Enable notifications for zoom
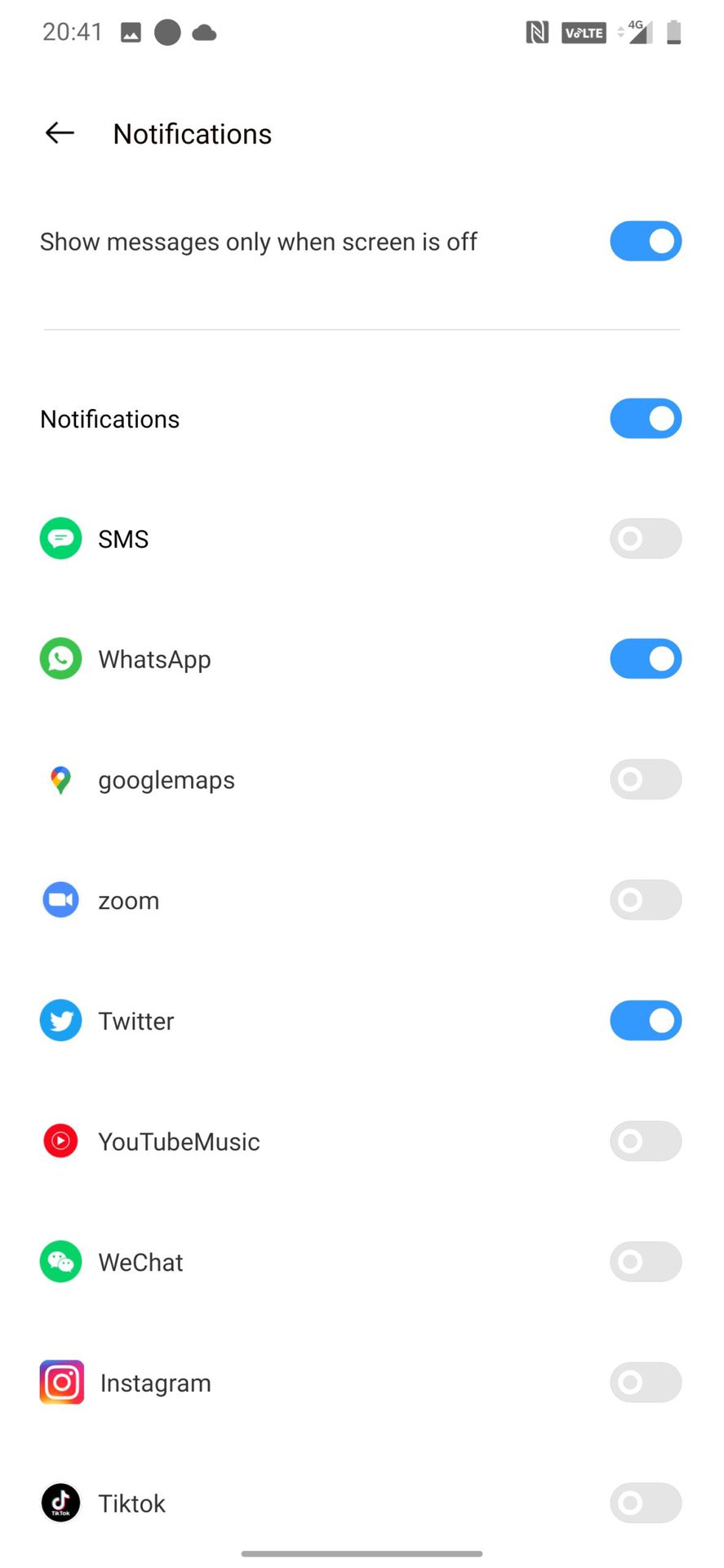 click(645, 900)
